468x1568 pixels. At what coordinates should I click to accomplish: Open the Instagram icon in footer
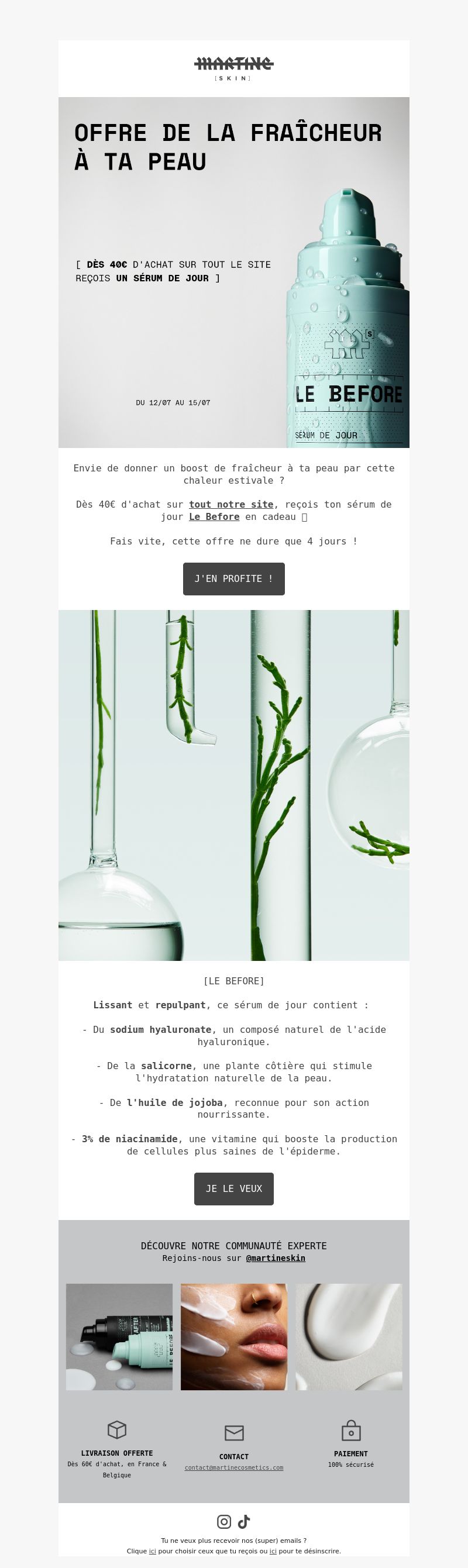pos(224,1522)
